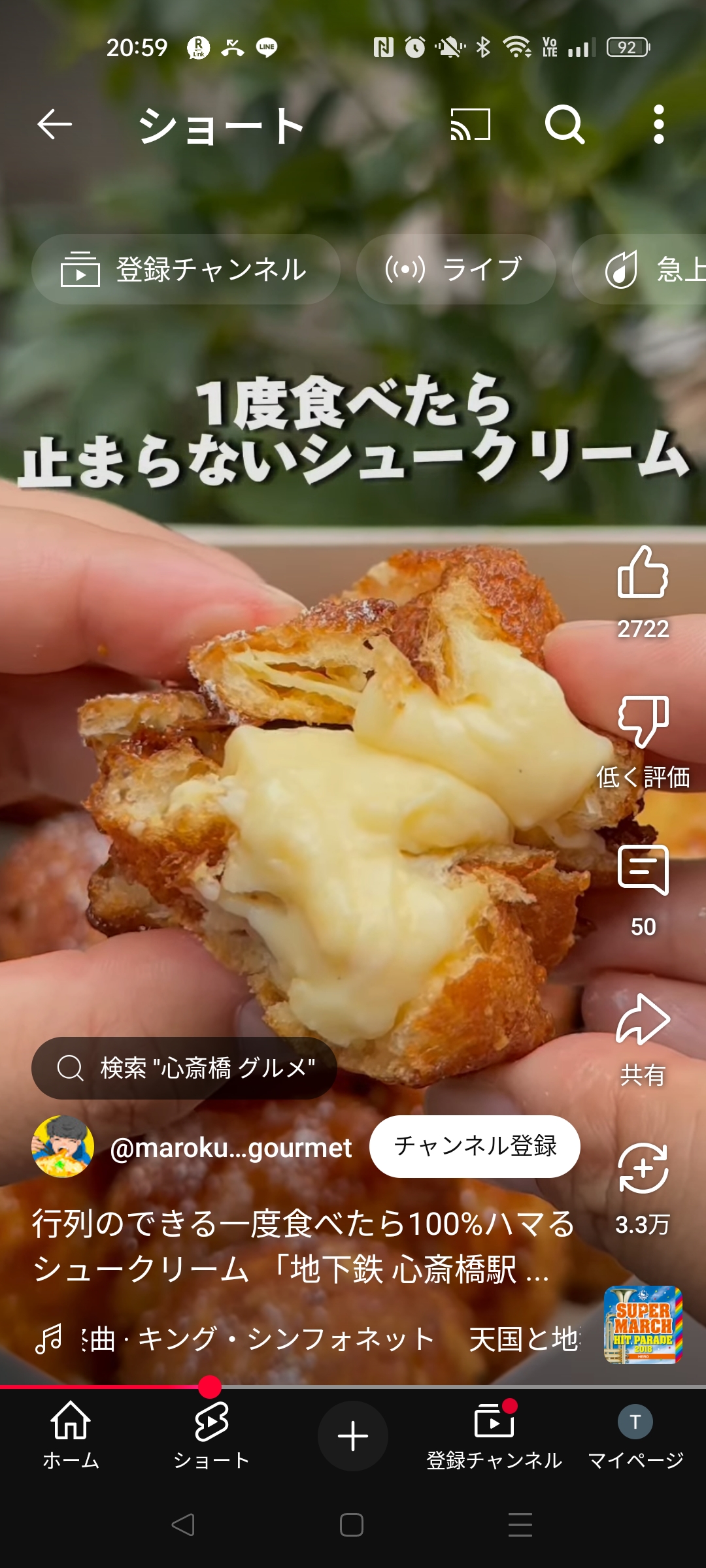This screenshot has height=1568, width=706.
Task: Like this Short with thumbs up
Action: 643,574
